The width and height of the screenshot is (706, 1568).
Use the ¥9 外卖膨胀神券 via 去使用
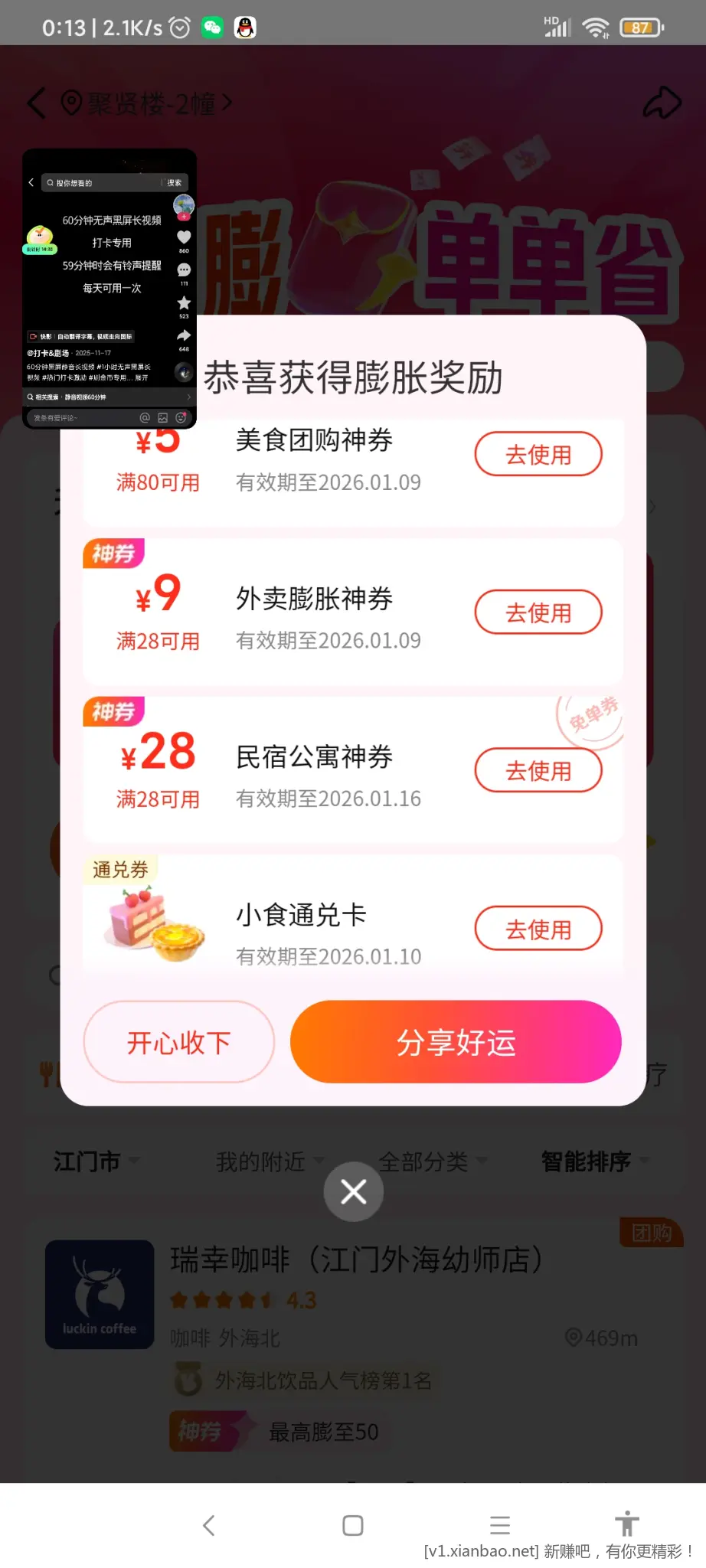pos(538,612)
